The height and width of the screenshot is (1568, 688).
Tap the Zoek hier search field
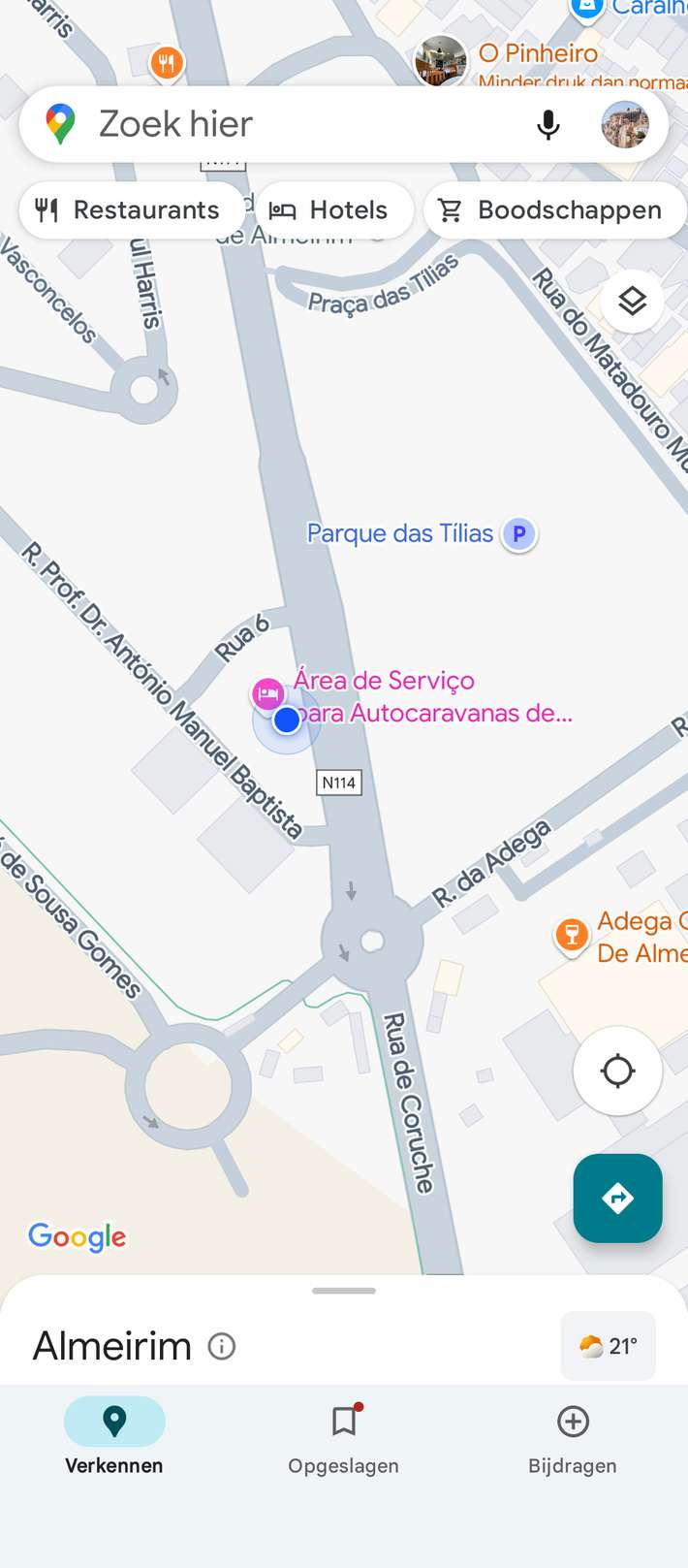(291, 124)
